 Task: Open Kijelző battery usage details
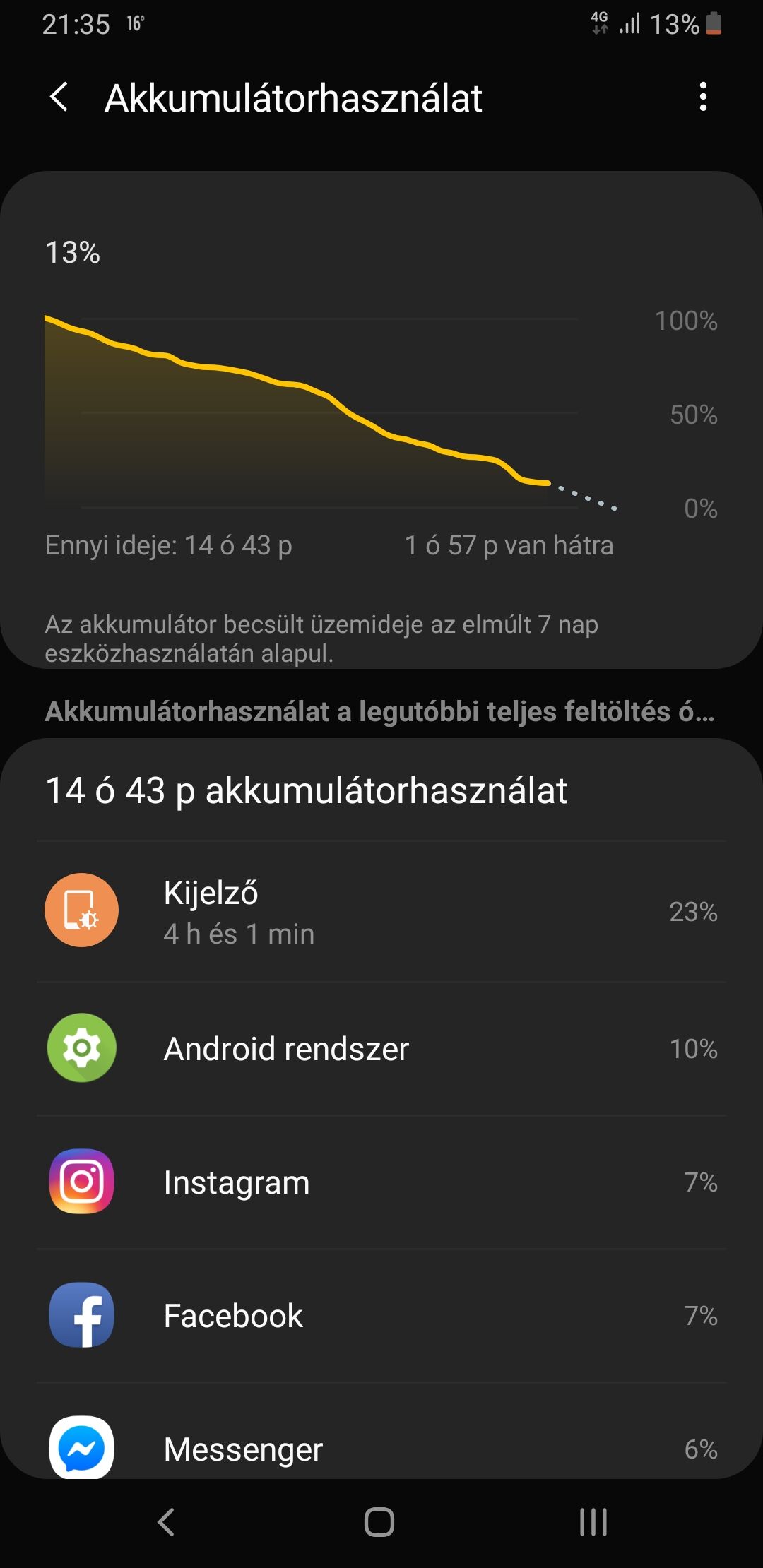tap(381, 911)
